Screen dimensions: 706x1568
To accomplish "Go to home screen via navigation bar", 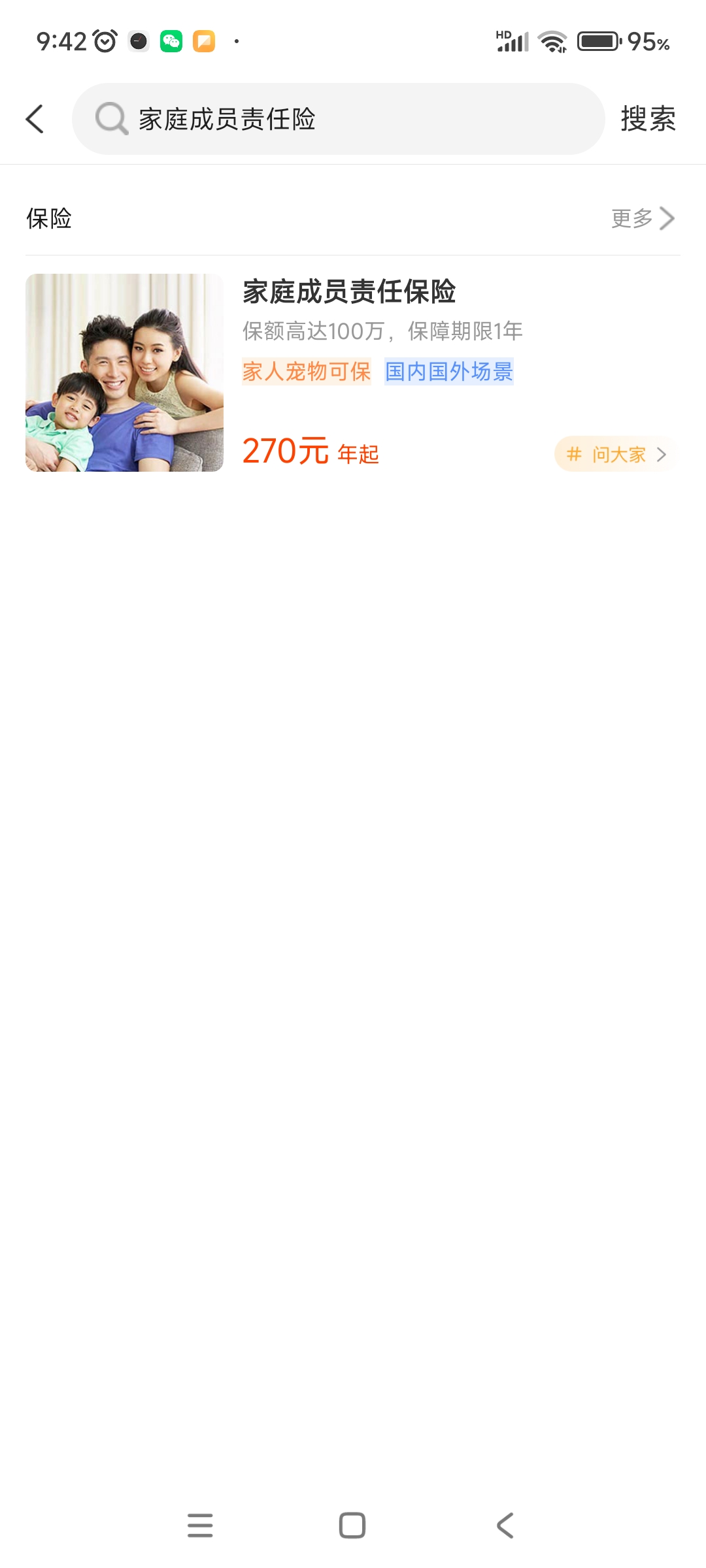I will [352, 1525].
